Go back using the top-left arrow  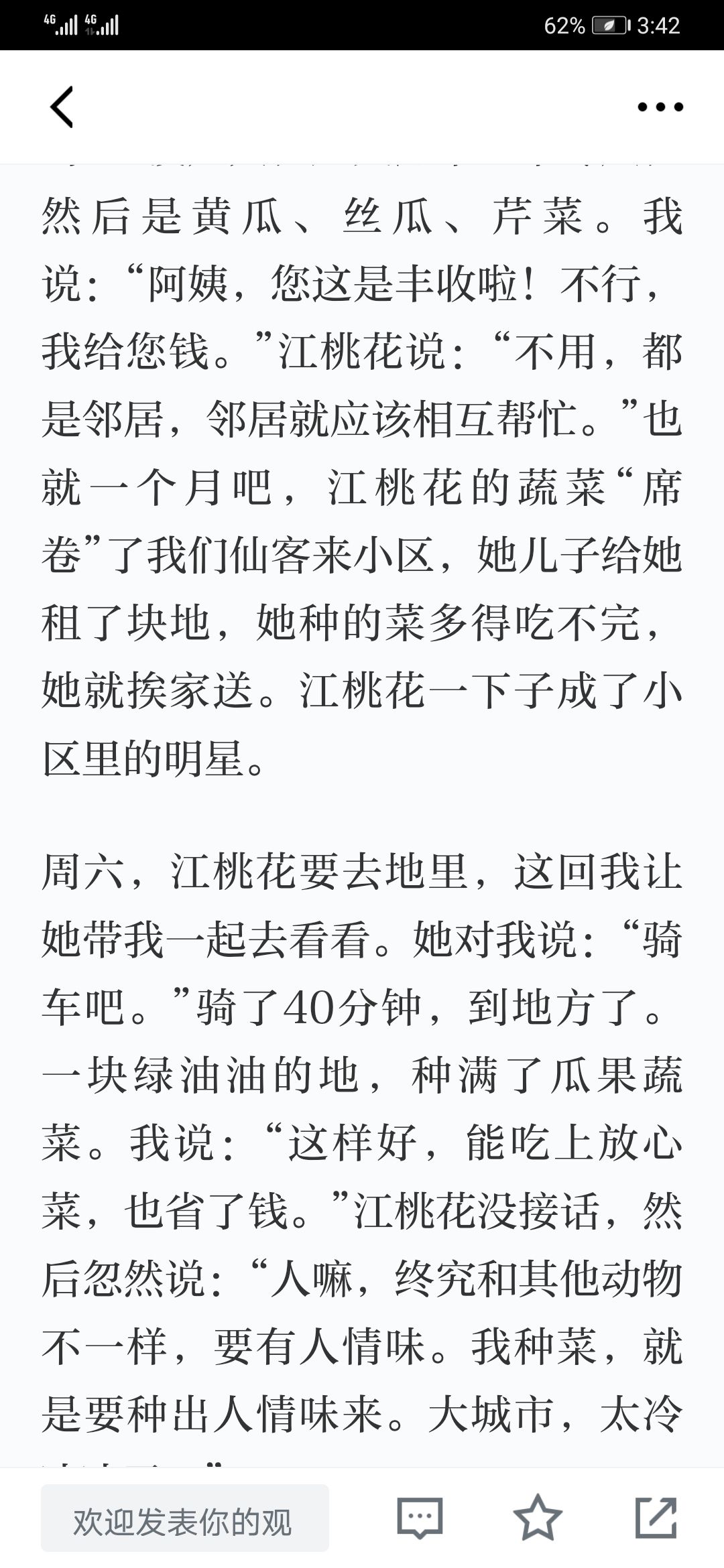tap(62, 107)
